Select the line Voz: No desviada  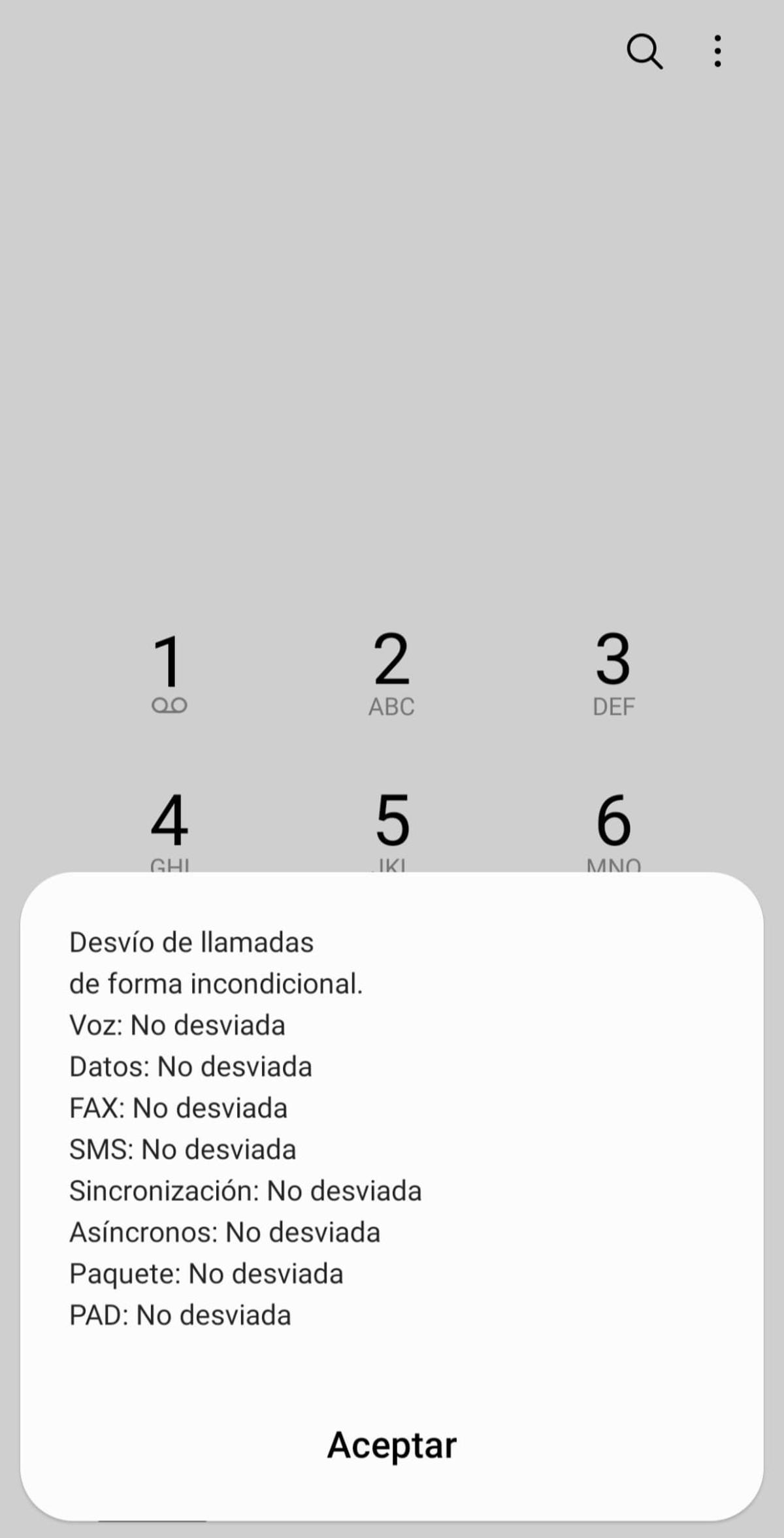pos(177,1025)
